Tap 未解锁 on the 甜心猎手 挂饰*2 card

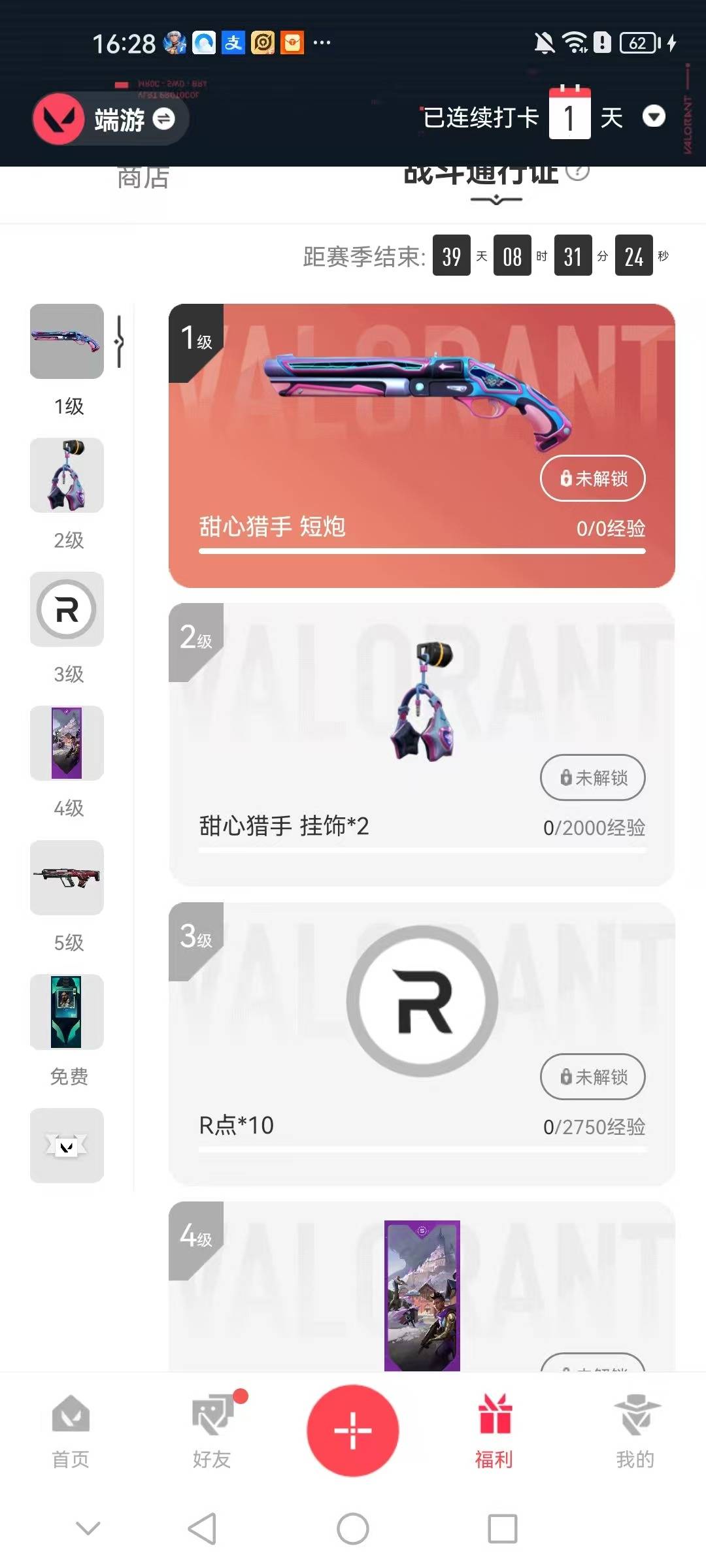point(592,777)
